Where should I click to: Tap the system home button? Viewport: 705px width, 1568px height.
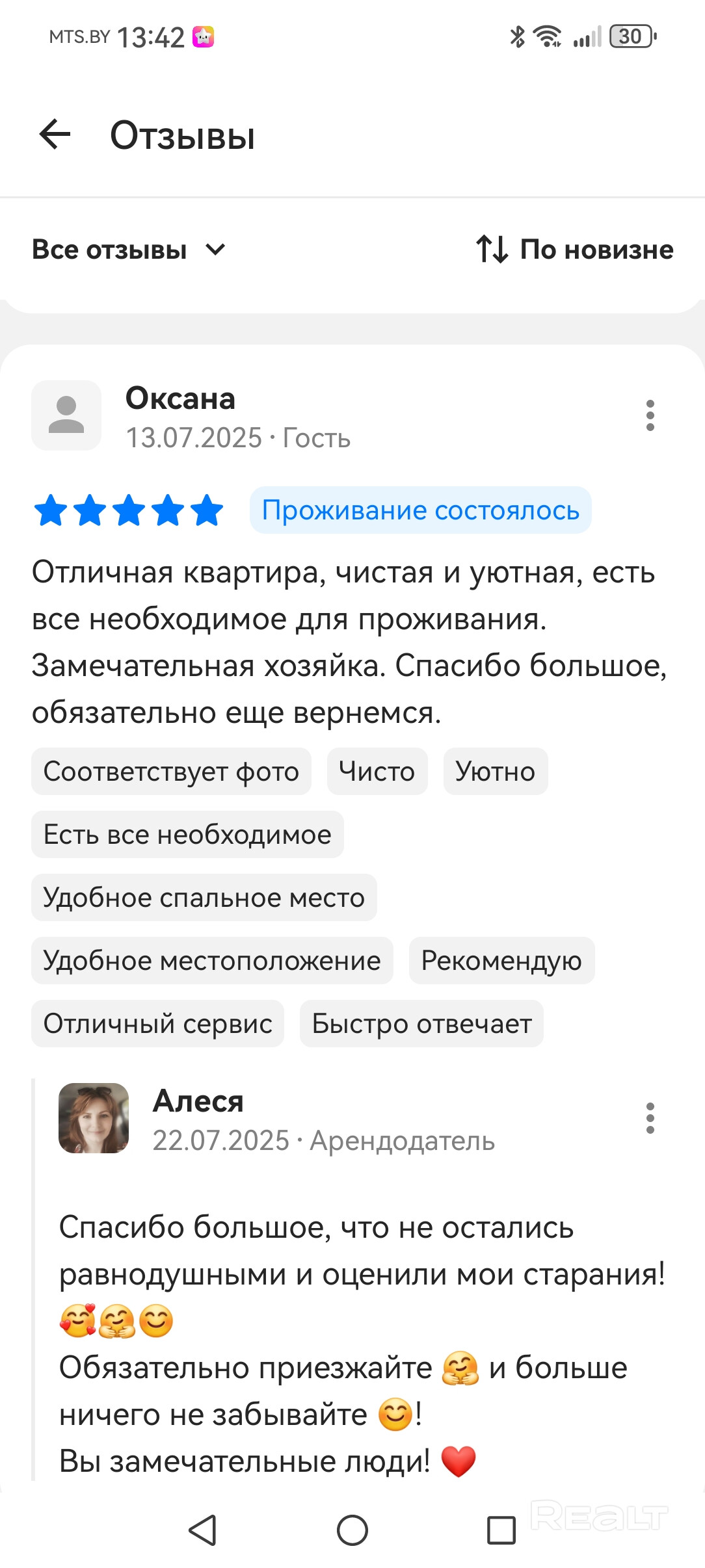[x=352, y=1530]
